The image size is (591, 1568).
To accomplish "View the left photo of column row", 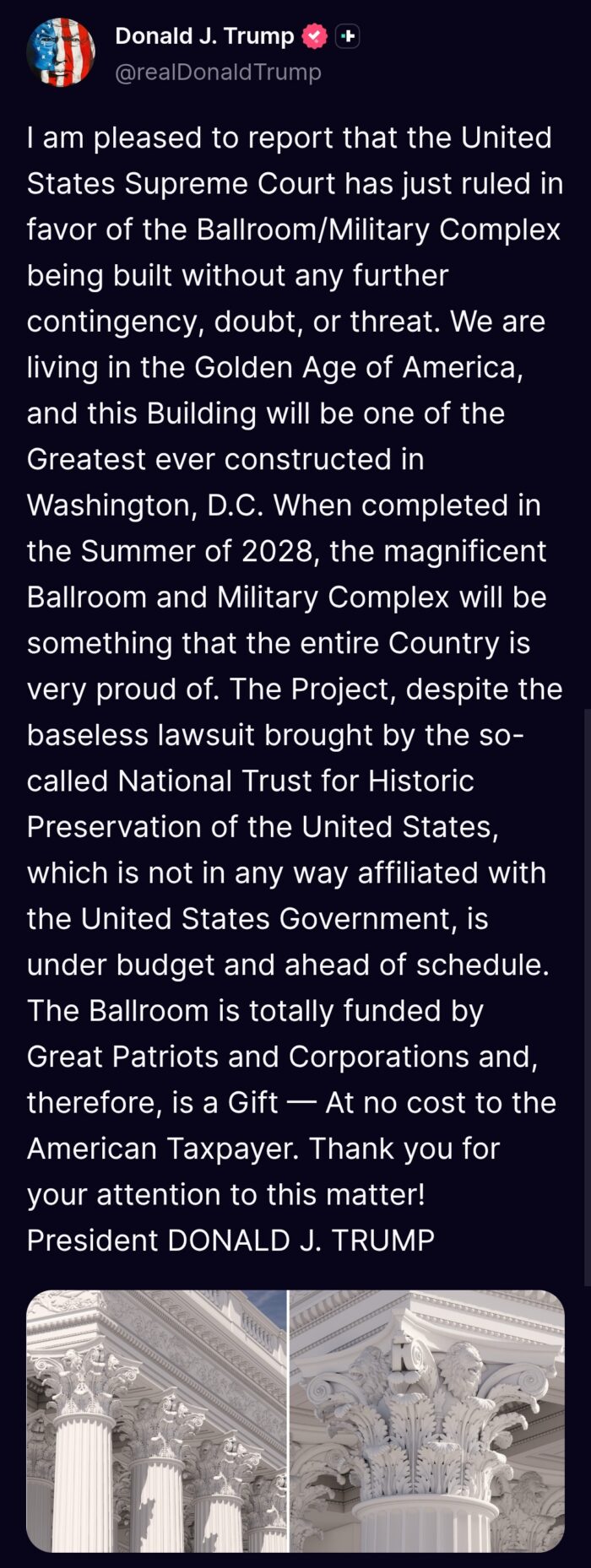I will click(156, 1421).
